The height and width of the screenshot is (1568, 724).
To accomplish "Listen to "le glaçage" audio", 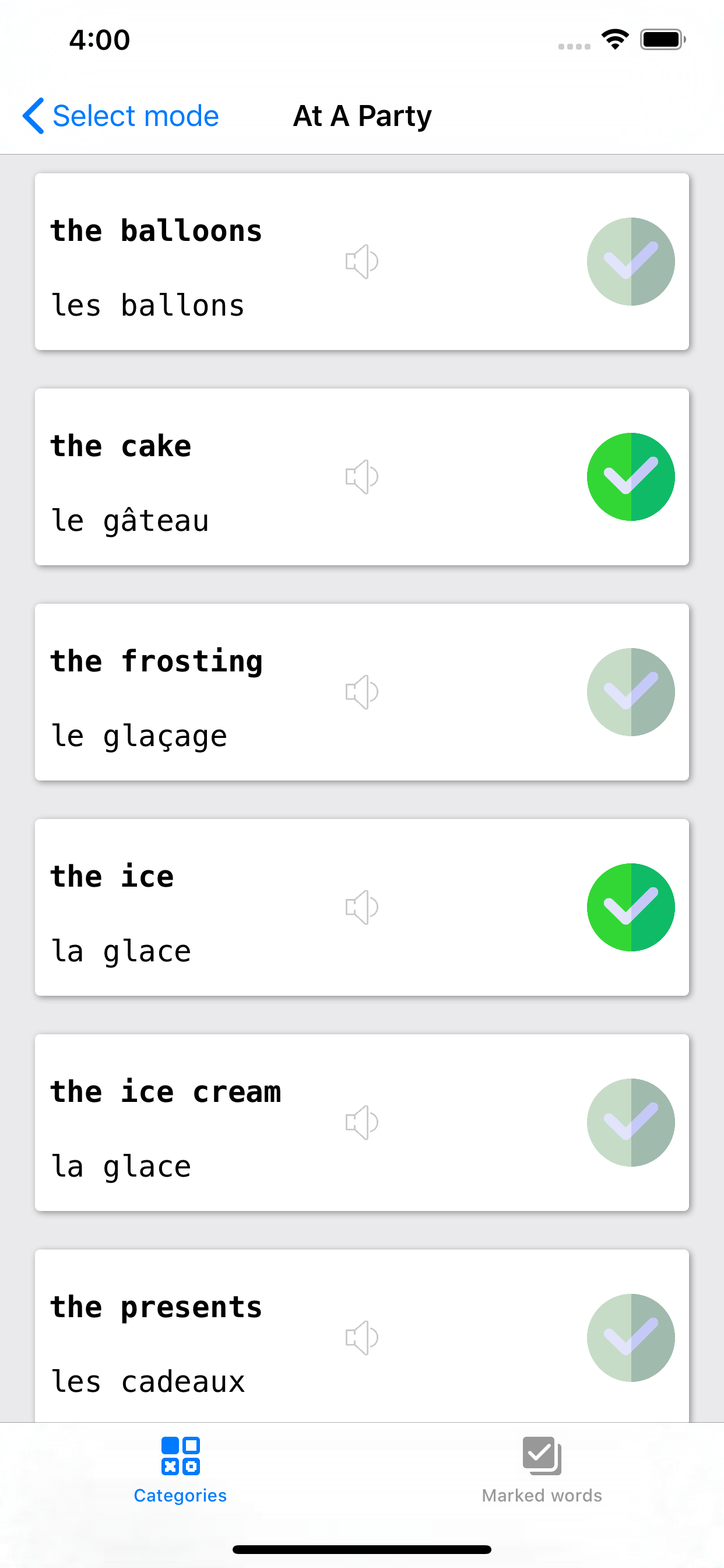I will pyautogui.click(x=361, y=692).
